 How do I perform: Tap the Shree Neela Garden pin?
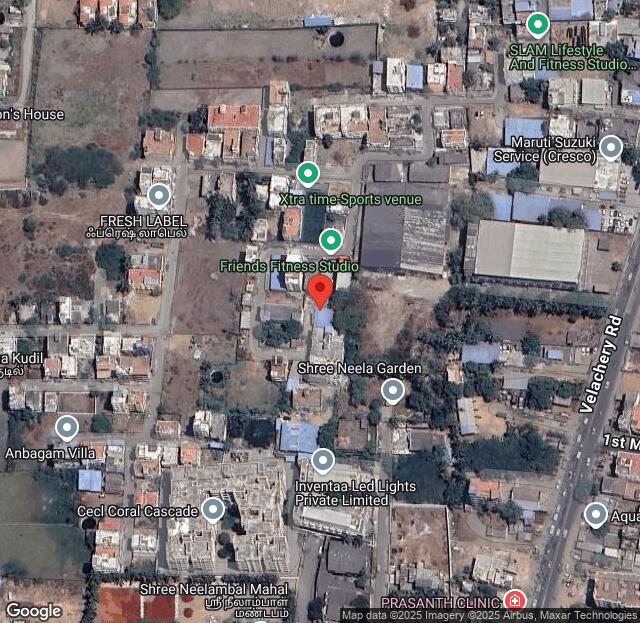point(393,390)
